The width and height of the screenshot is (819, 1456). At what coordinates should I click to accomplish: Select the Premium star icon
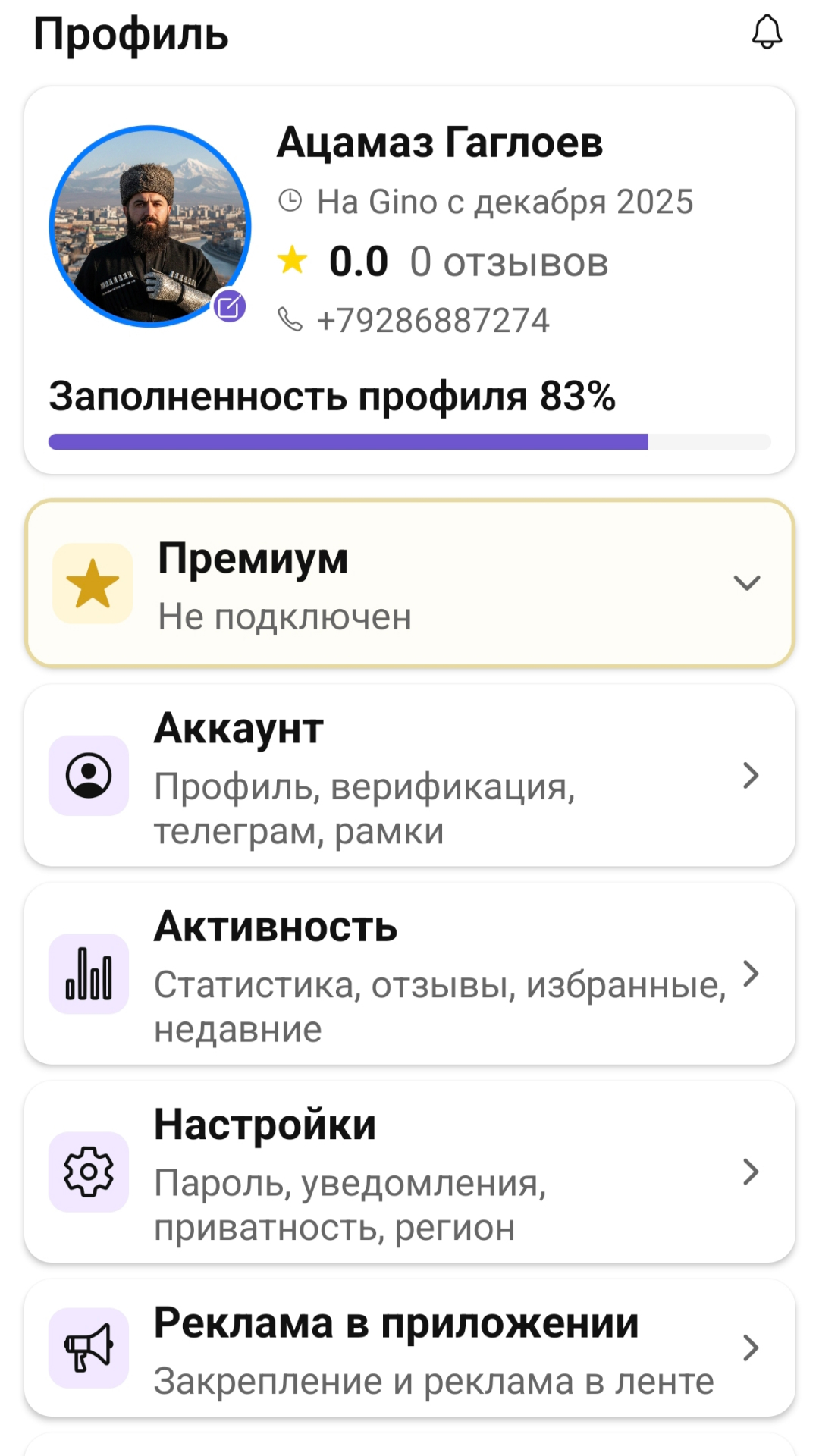(91, 582)
